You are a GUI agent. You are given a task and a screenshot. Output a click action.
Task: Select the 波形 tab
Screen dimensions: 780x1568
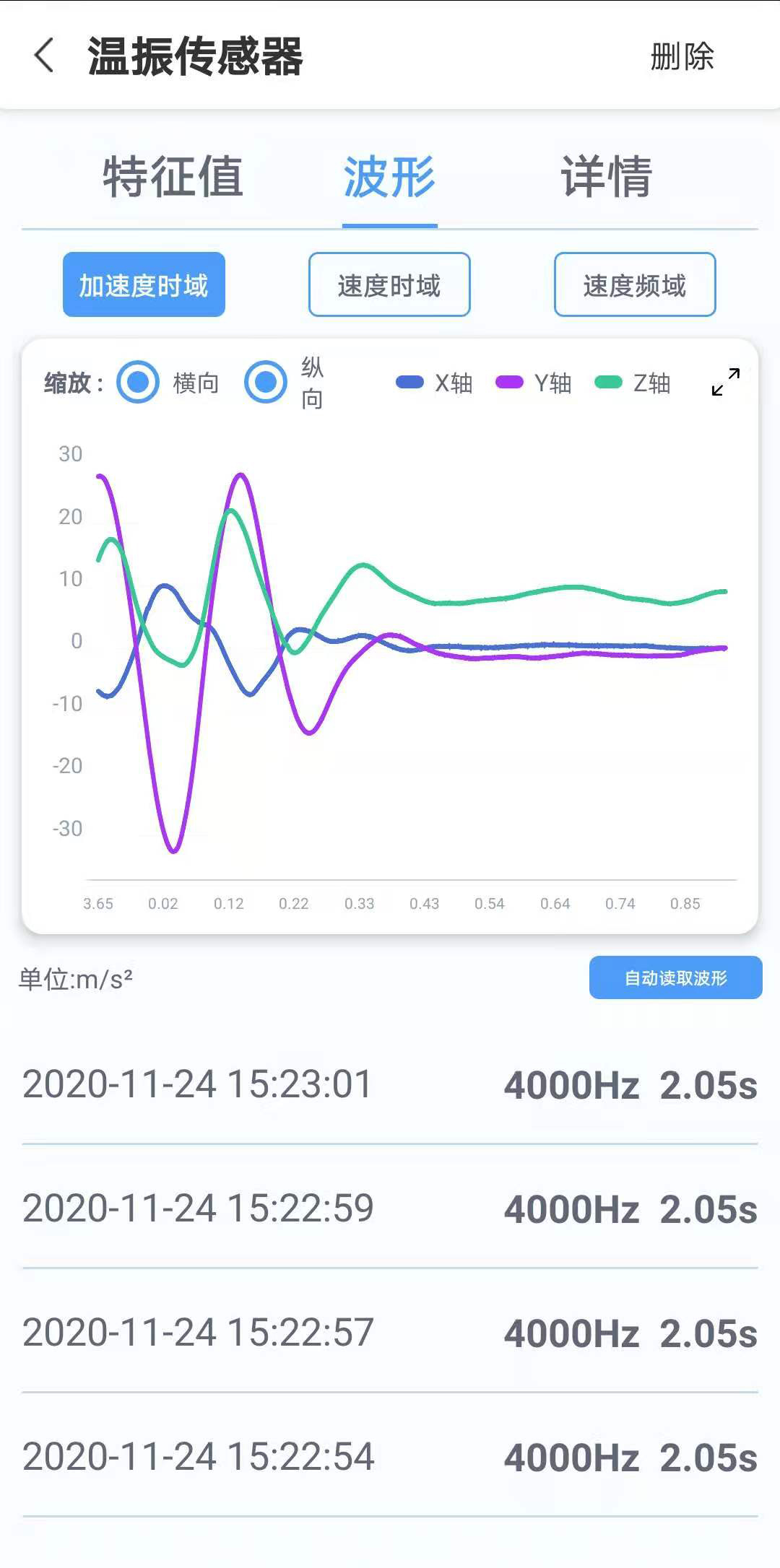coord(389,177)
